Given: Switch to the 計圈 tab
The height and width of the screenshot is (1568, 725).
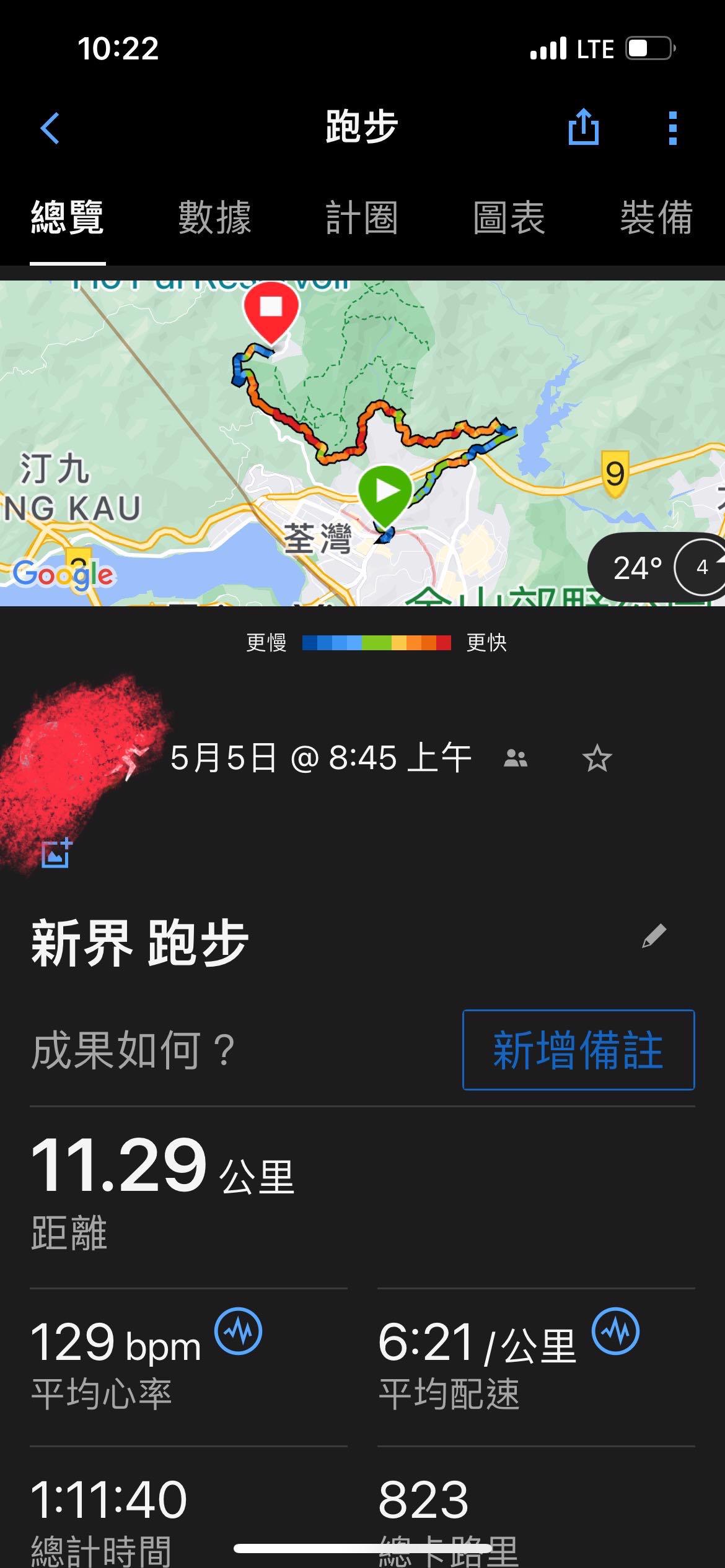Looking at the screenshot, I should coord(362,217).
